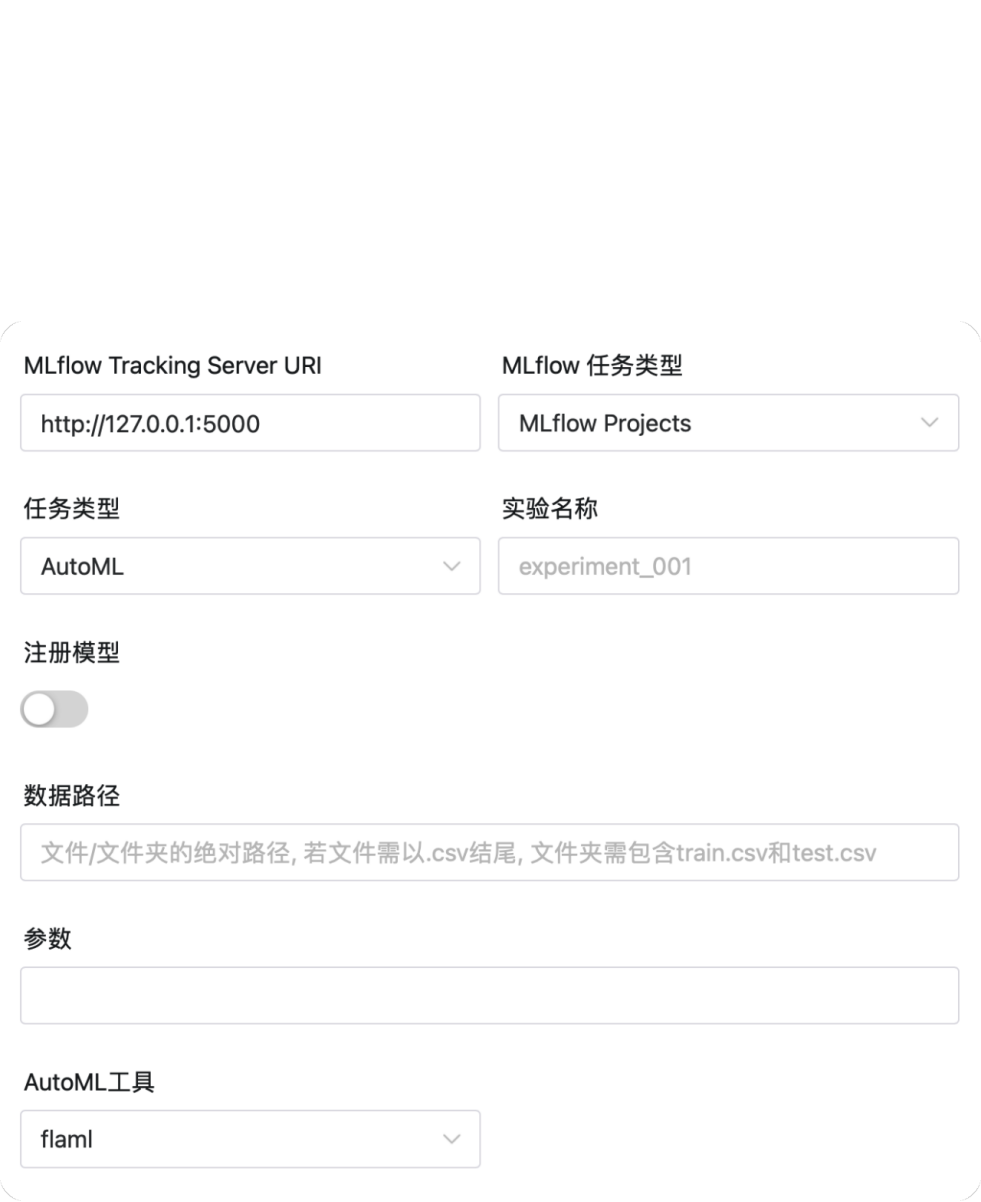Screen dimensions: 981x1202
Task: Focus the 实验名称 experiment name field
Action: [x=728, y=566]
